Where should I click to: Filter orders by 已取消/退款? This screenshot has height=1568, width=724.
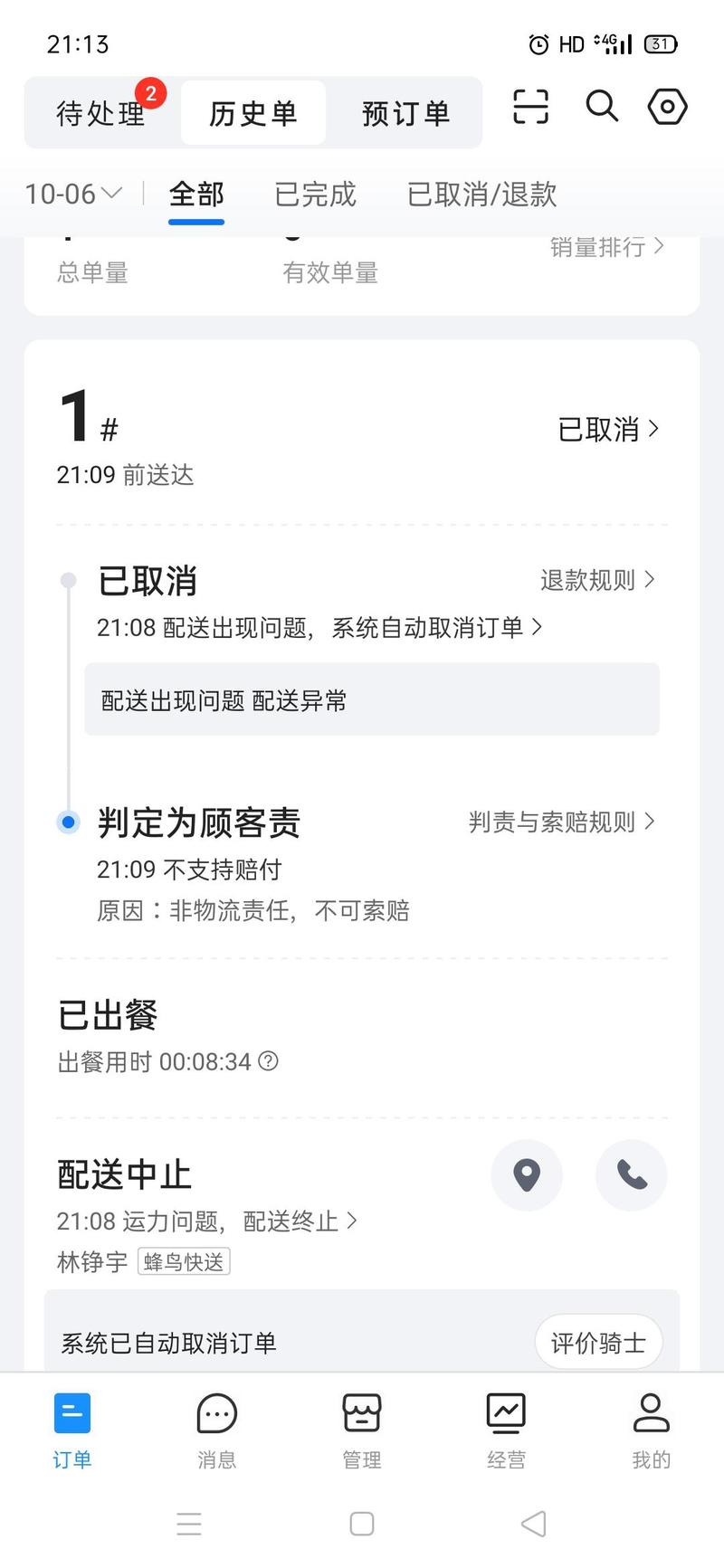(x=481, y=194)
